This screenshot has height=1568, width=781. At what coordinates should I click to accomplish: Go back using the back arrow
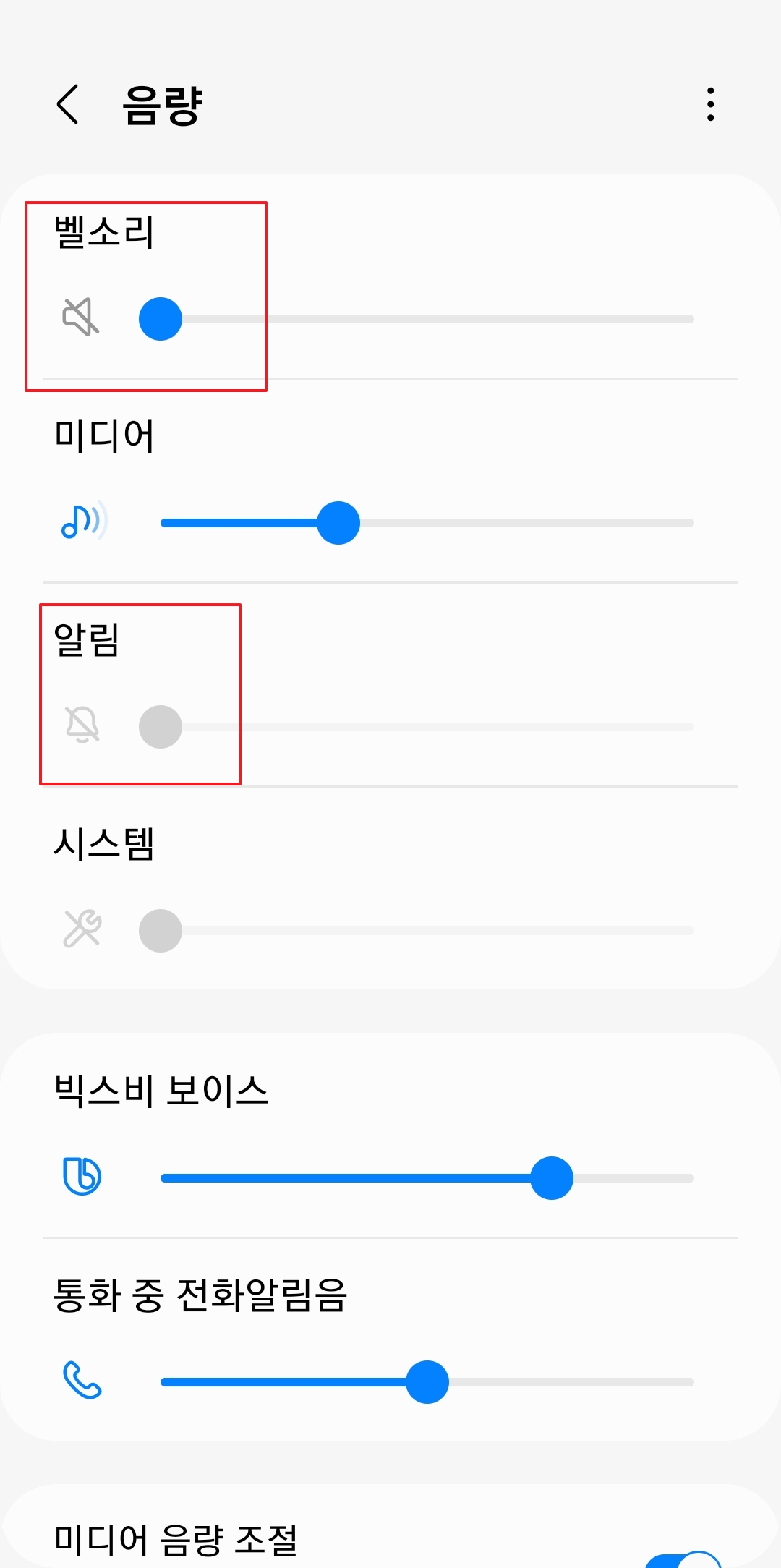pos(67,103)
